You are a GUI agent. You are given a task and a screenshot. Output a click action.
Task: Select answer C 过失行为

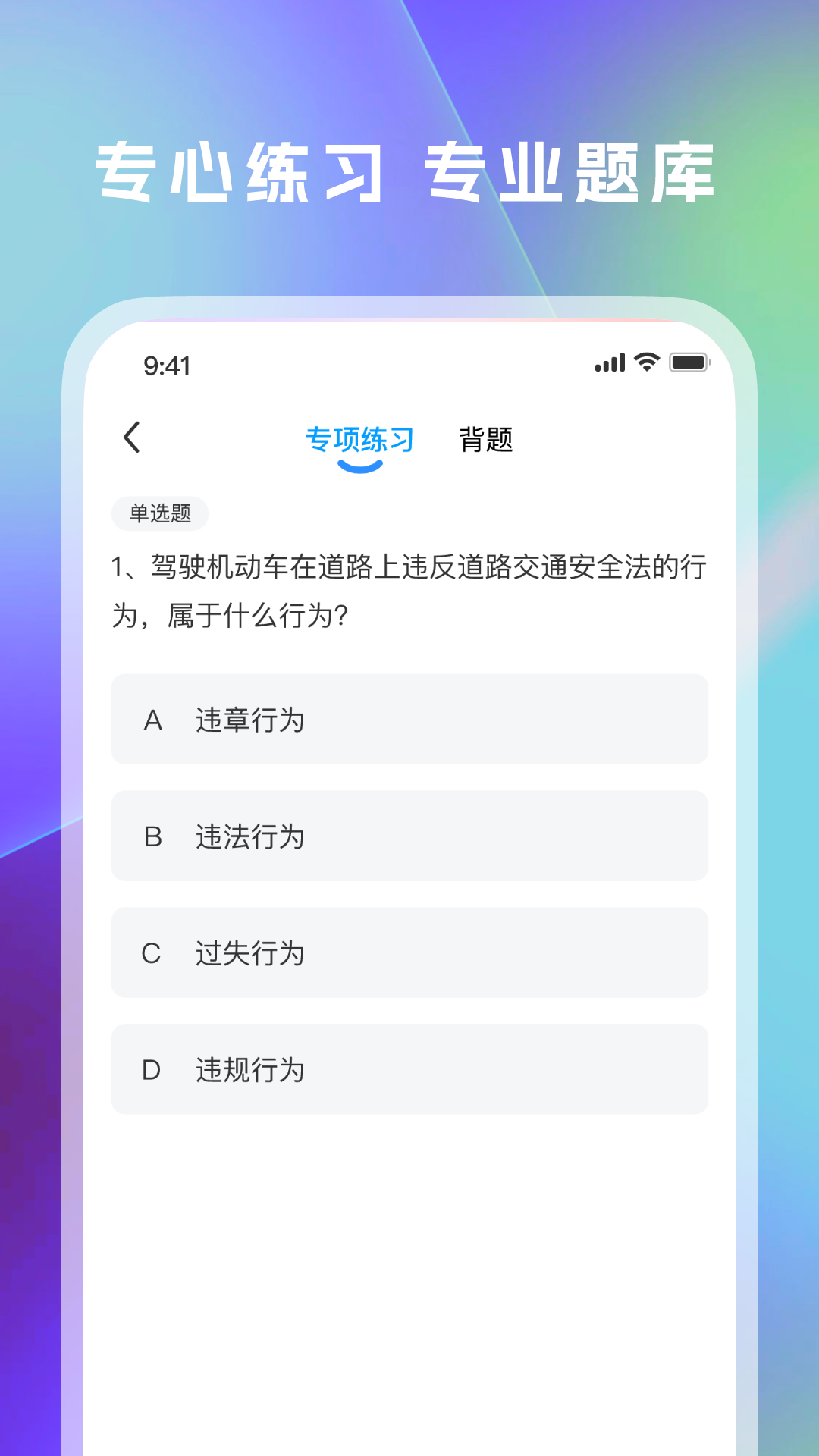pyautogui.click(x=409, y=953)
